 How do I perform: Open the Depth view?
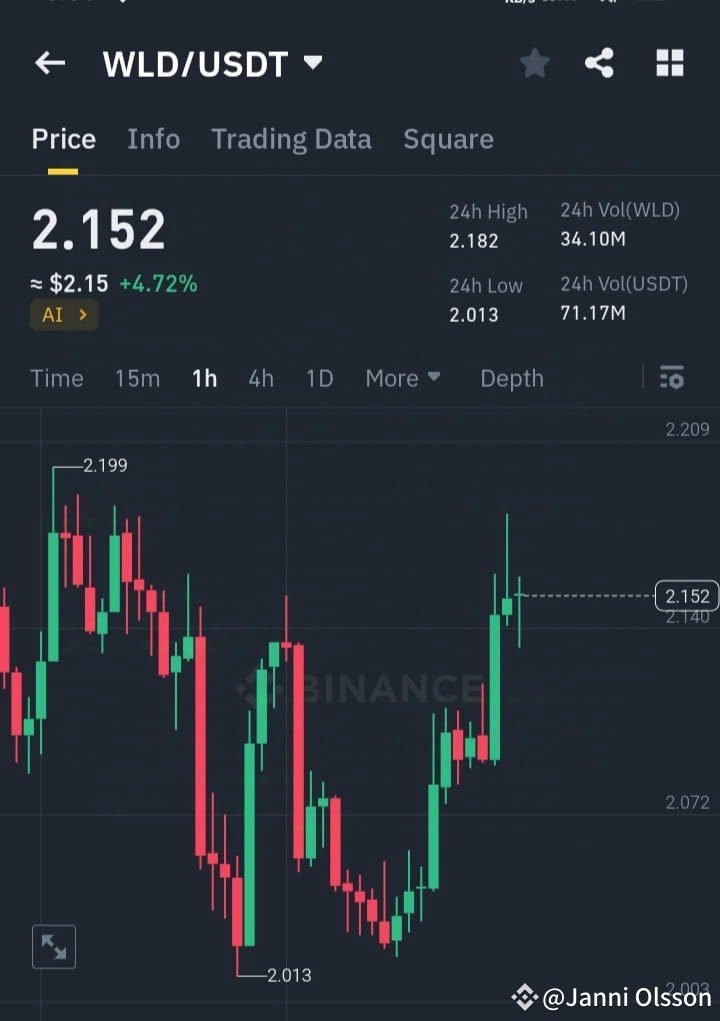(511, 378)
